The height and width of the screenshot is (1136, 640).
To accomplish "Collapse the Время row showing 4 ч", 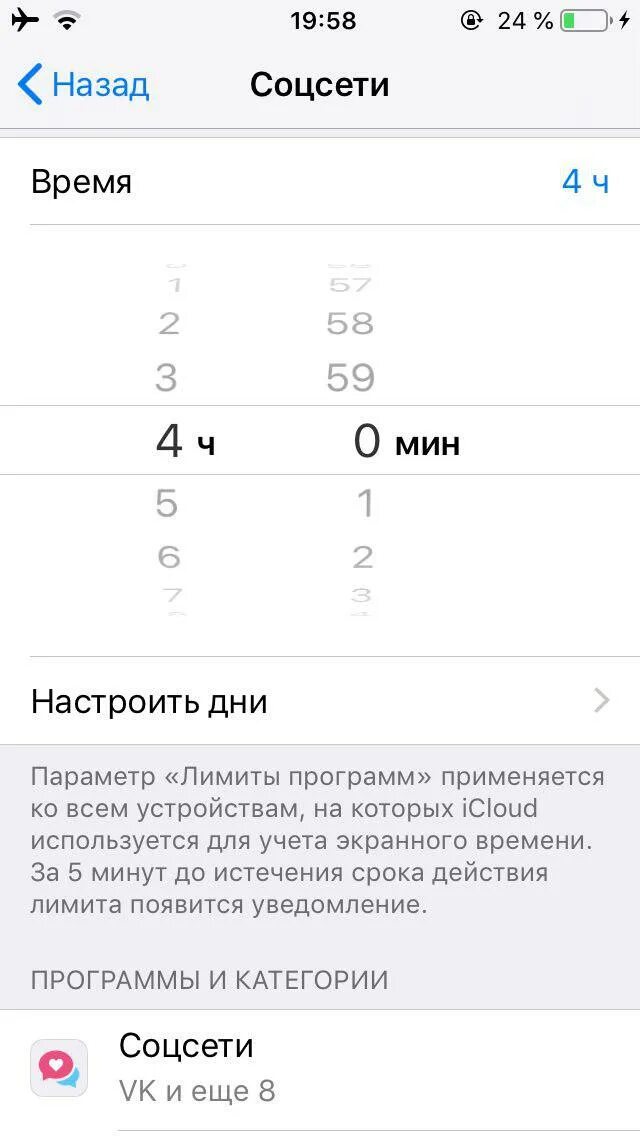I will pyautogui.click(x=320, y=182).
